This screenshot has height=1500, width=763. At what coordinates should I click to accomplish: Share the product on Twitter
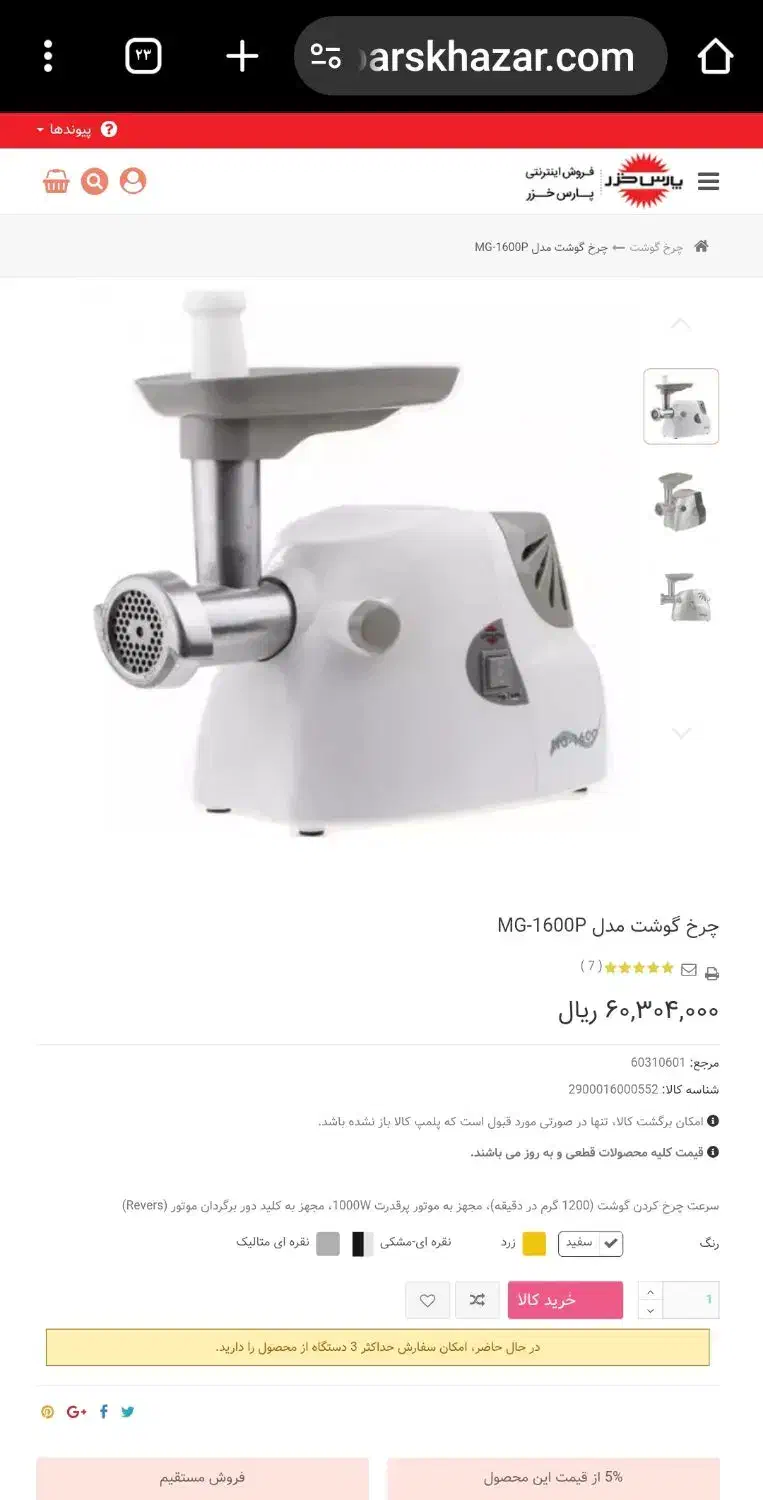[128, 1412]
